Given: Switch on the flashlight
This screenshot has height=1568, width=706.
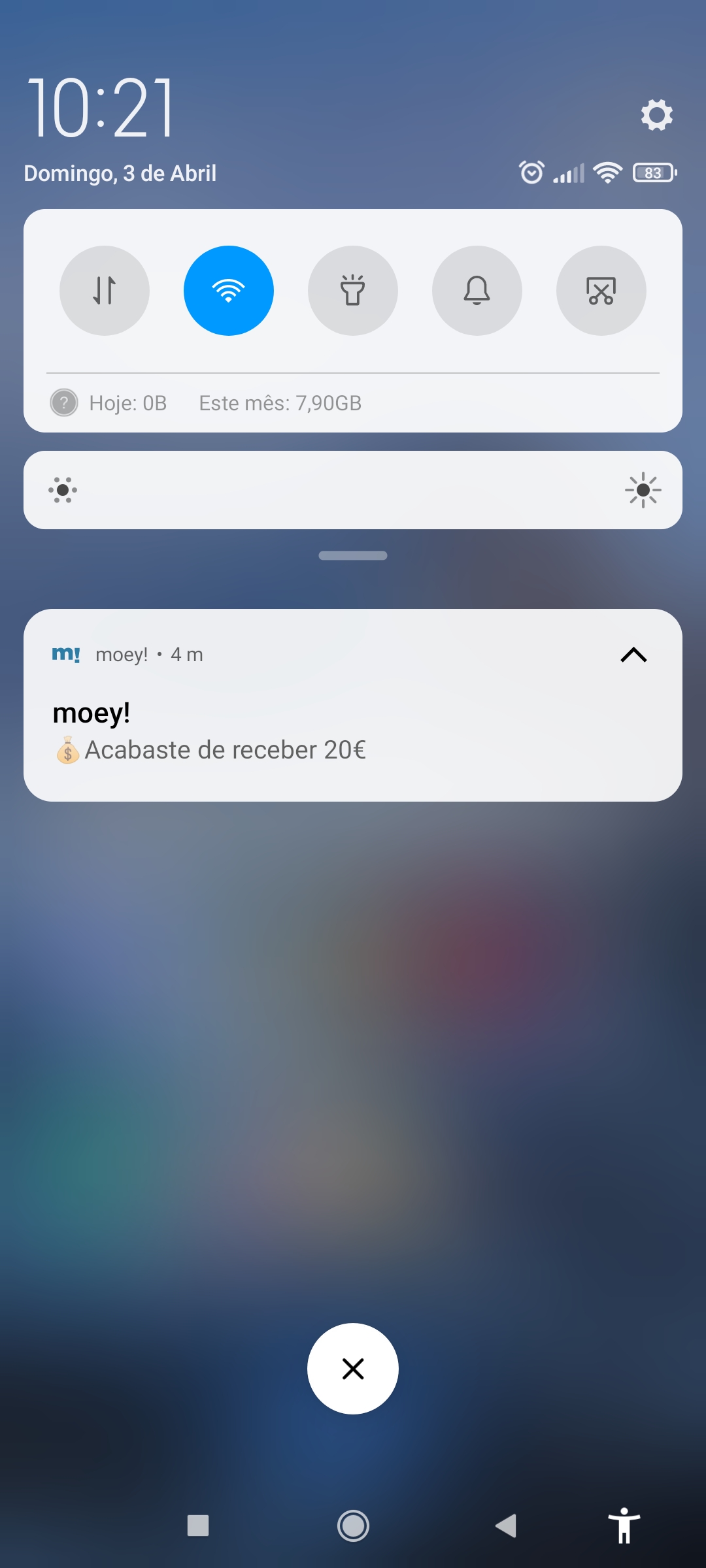Looking at the screenshot, I should point(353,291).
